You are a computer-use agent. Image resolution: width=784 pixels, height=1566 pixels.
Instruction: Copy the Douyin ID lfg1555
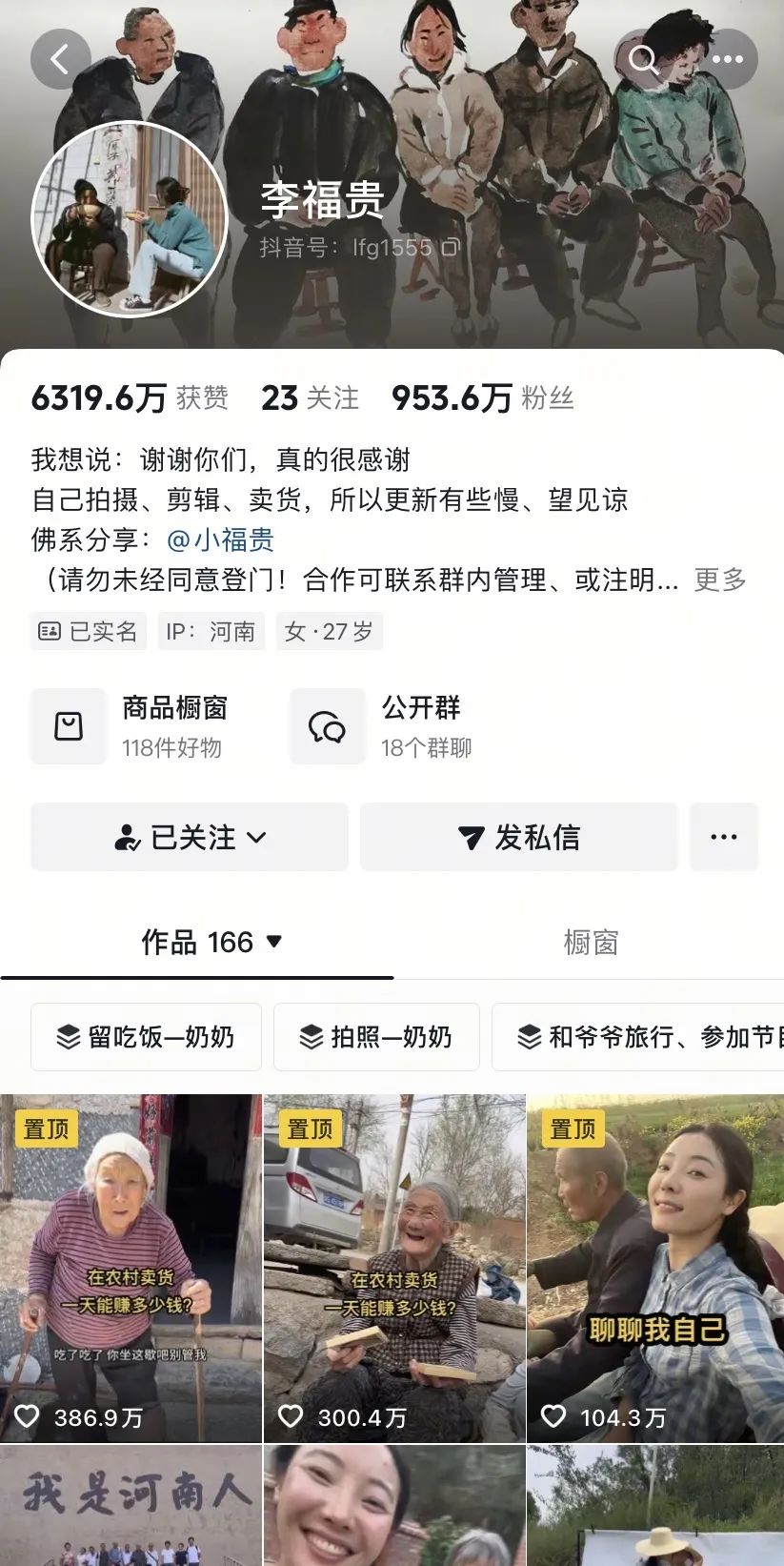point(452,248)
